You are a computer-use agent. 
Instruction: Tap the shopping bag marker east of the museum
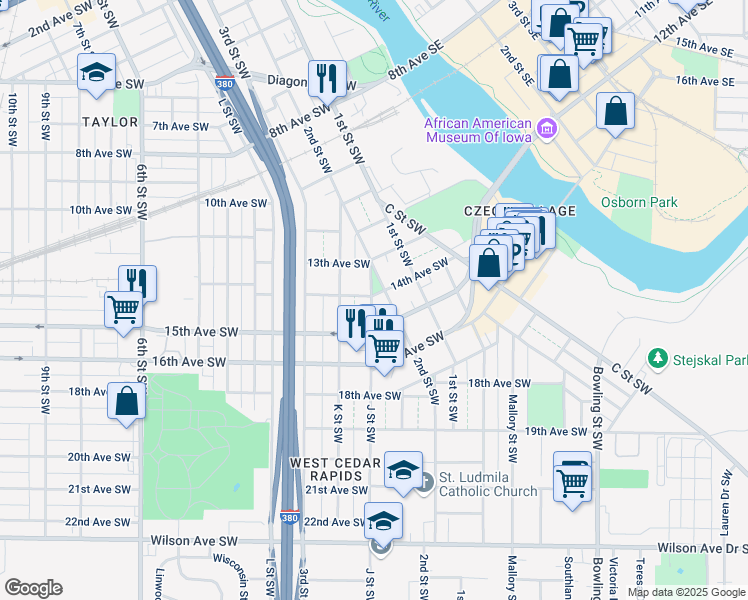615,115
